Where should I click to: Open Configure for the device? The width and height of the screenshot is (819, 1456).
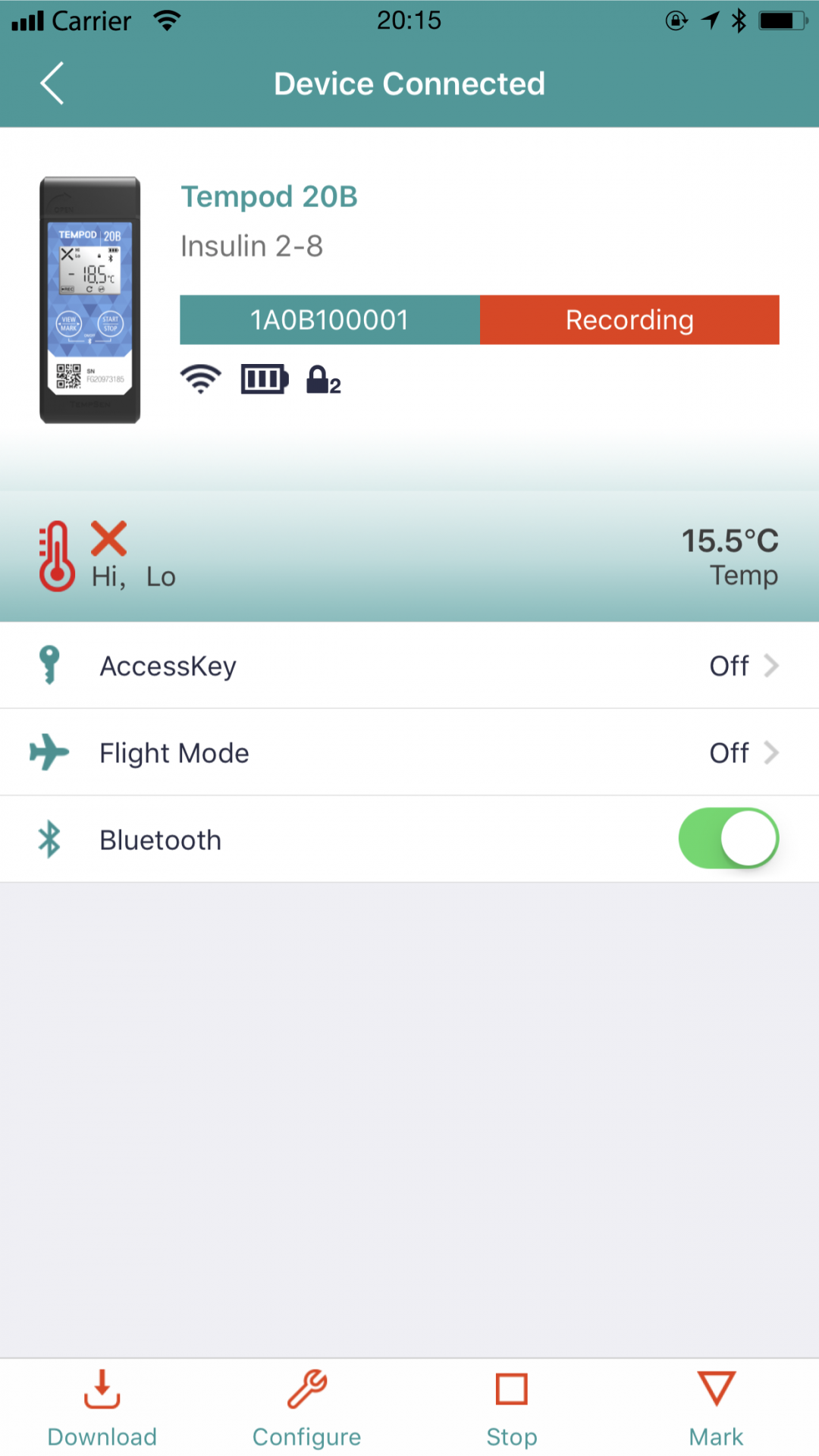click(307, 1409)
